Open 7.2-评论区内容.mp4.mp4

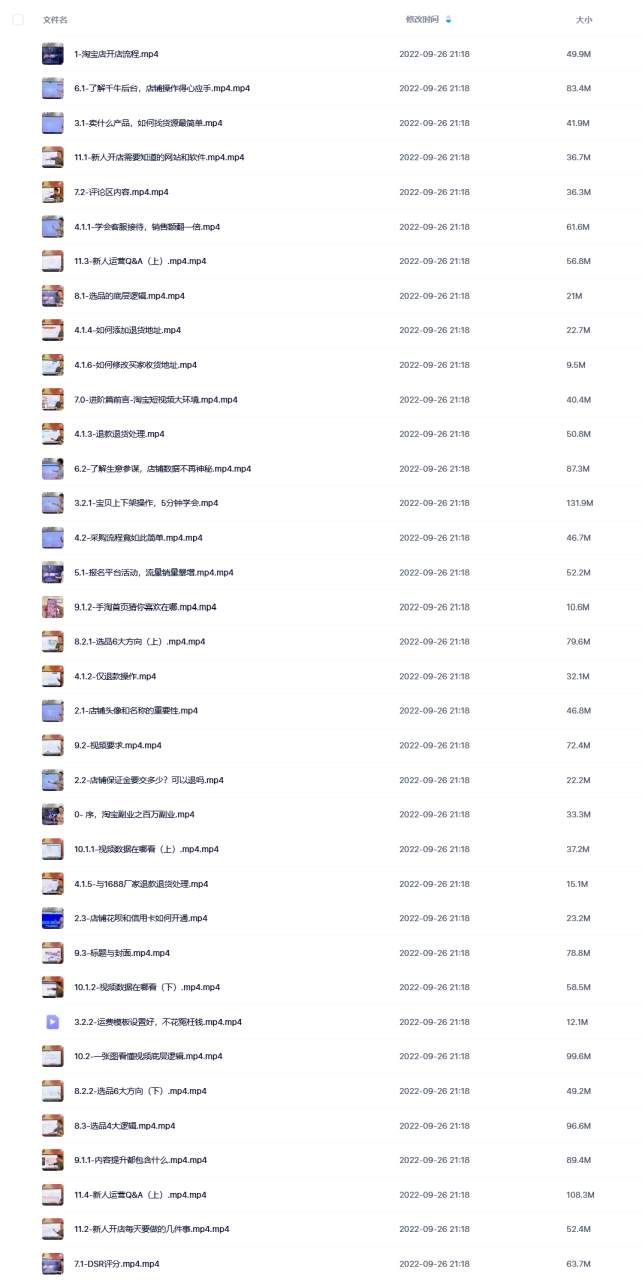121,192
